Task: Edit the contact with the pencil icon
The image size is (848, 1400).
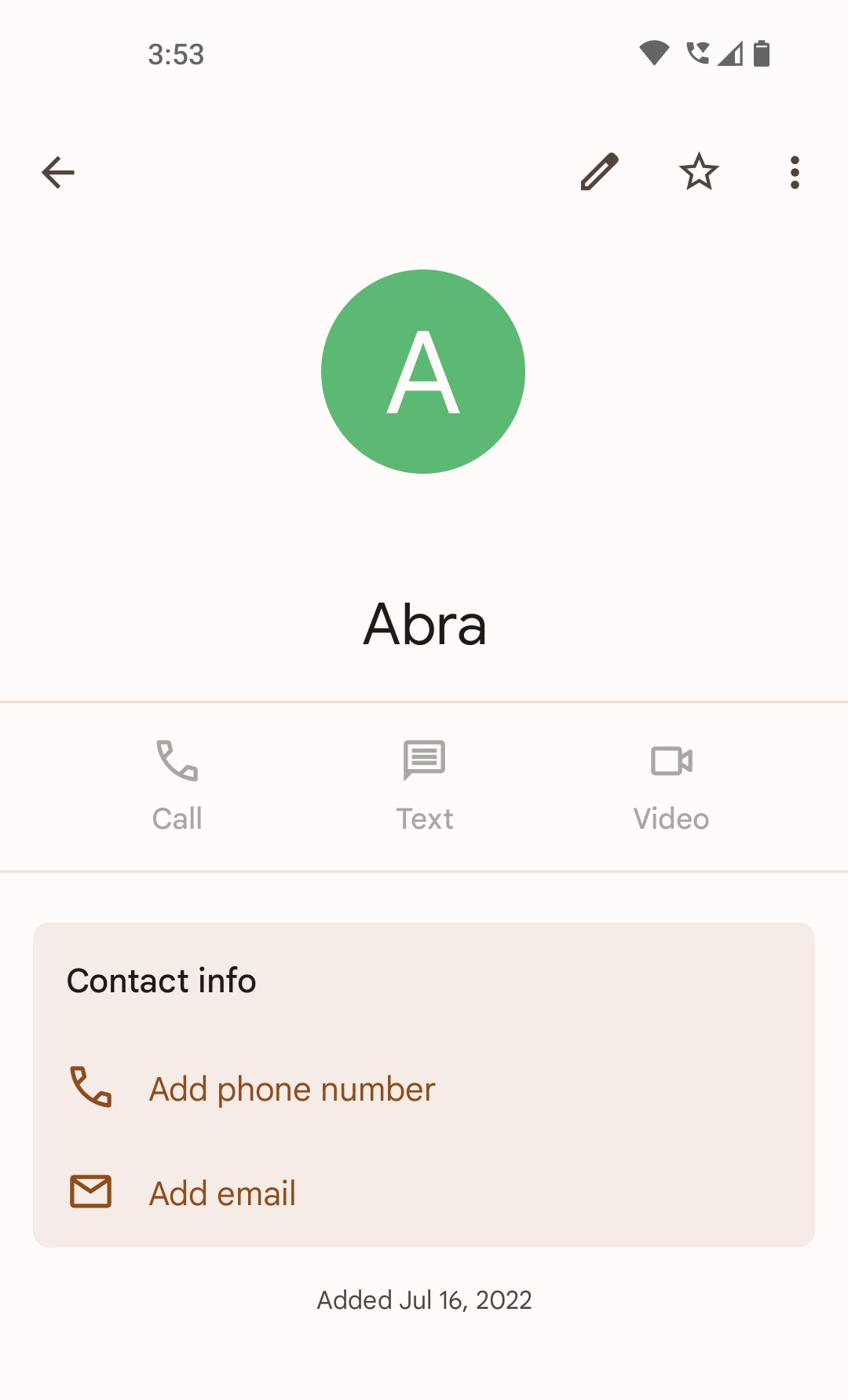Action: point(600,172)
